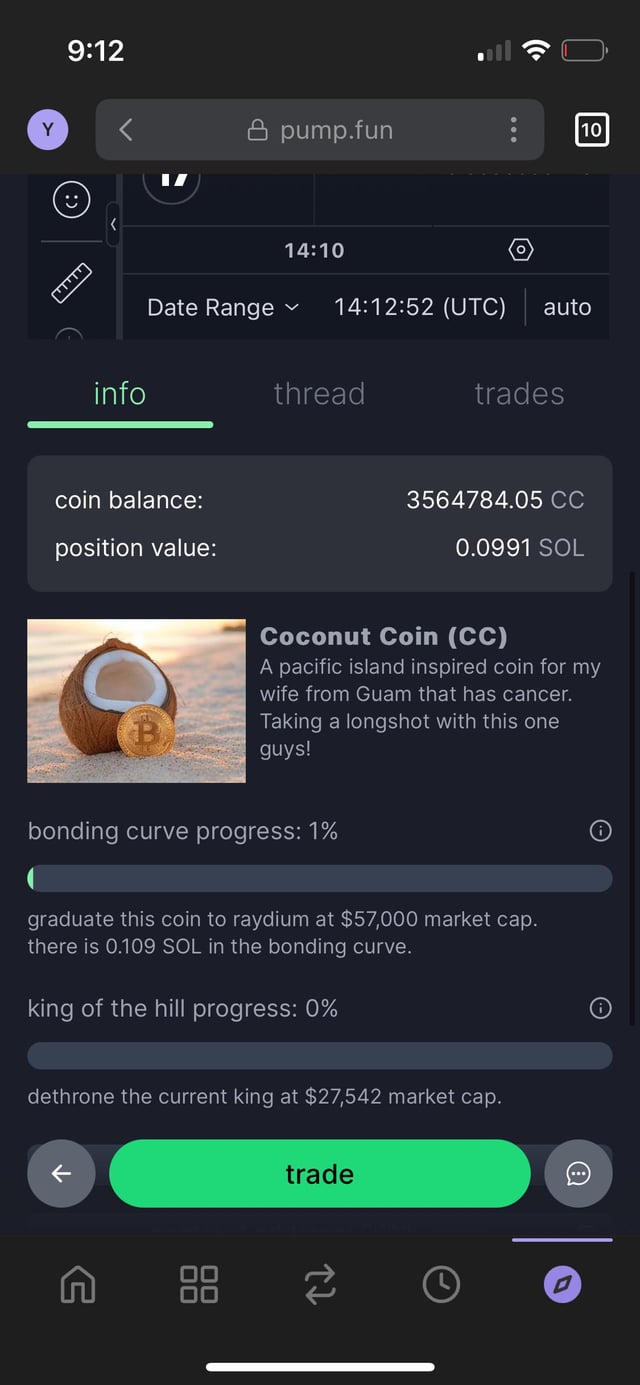The width and height of the screenshot is (640, 1385).
Task: Open the Y profile avatar
Action: 47,130
